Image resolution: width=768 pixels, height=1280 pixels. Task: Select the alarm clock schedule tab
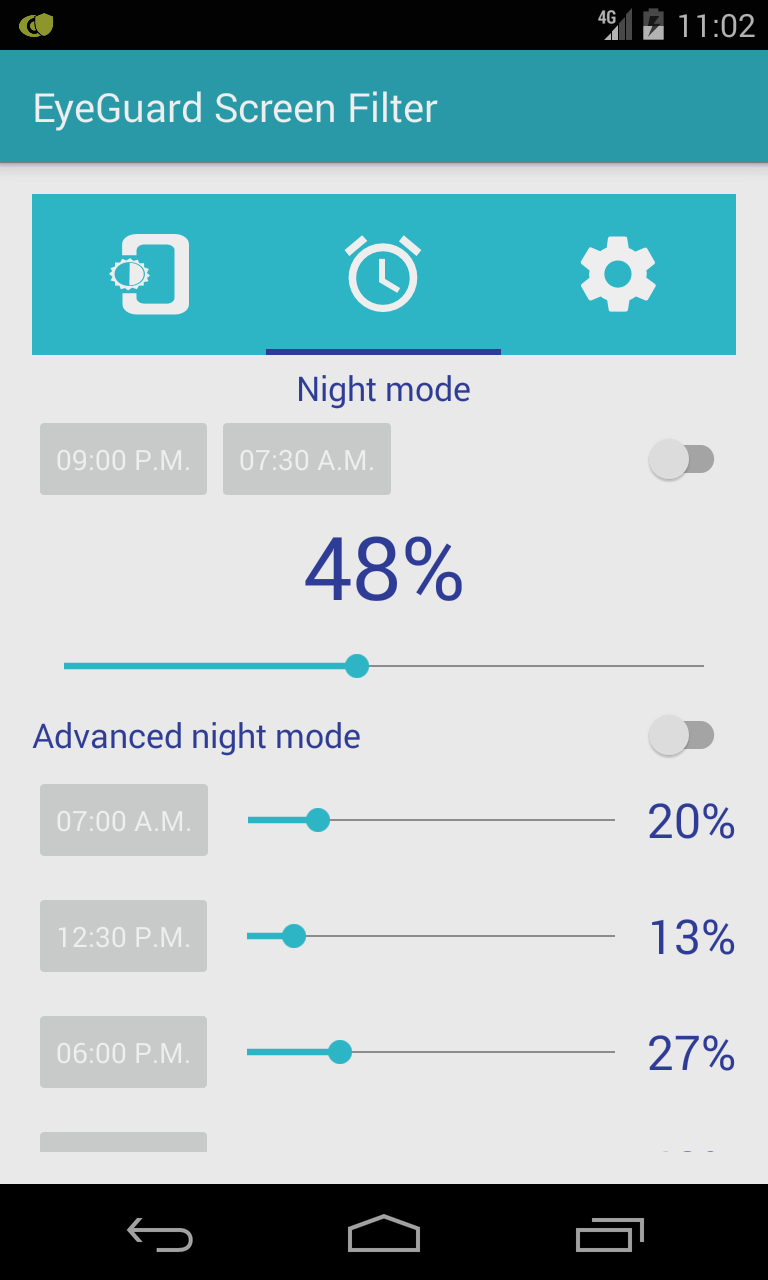pos(383,274)
